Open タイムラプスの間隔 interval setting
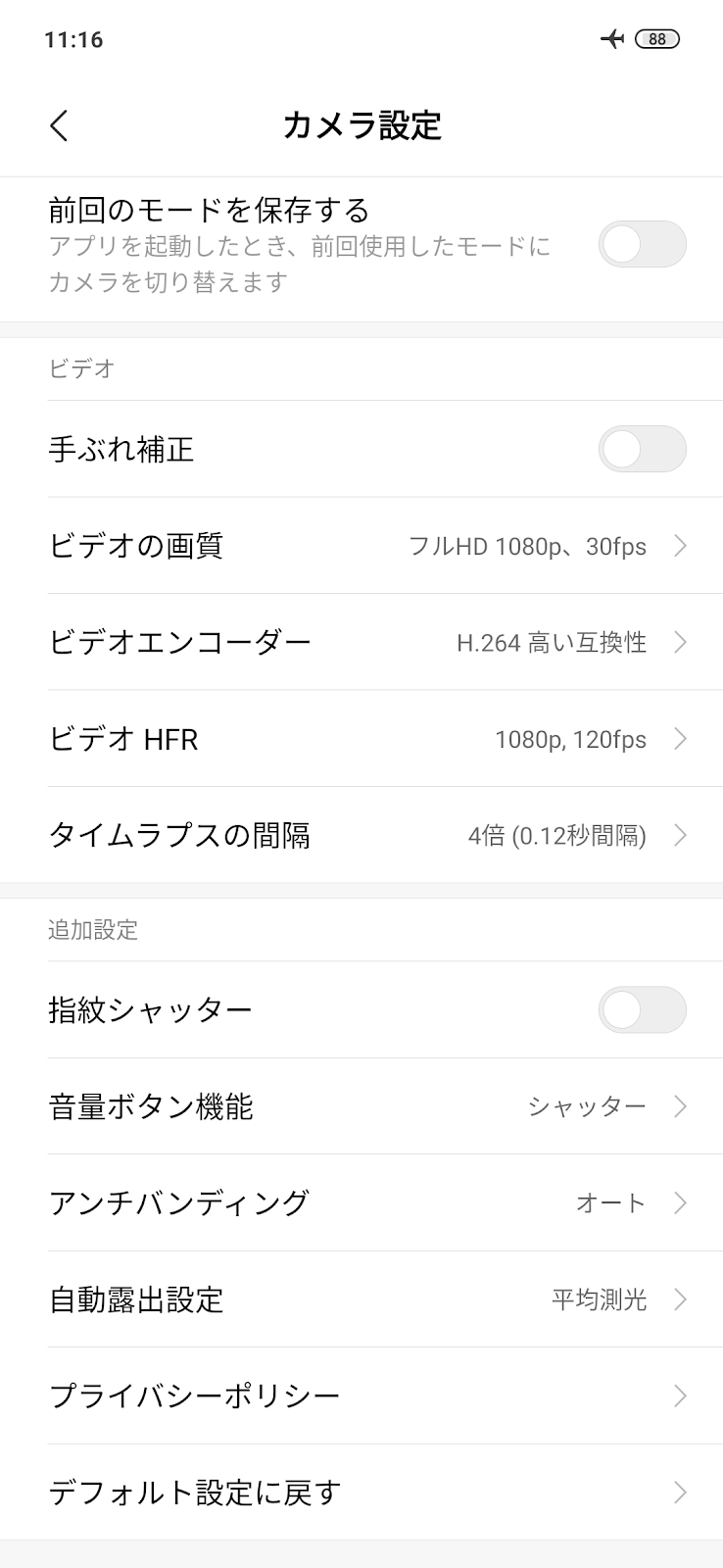Screen dimensions: 723x1568 pos(361,835)
